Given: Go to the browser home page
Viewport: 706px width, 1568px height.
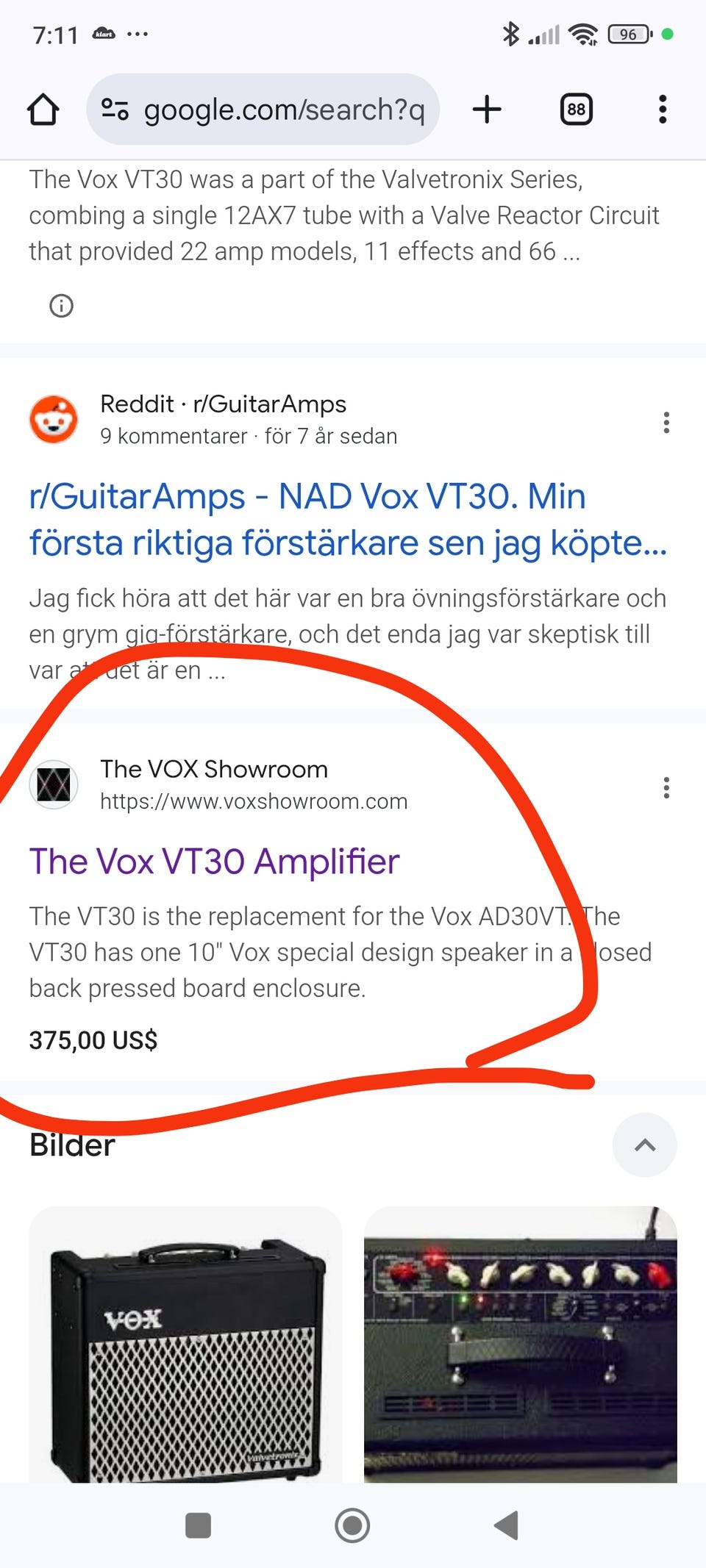Looking at the screenshot, I should (43, 110).
